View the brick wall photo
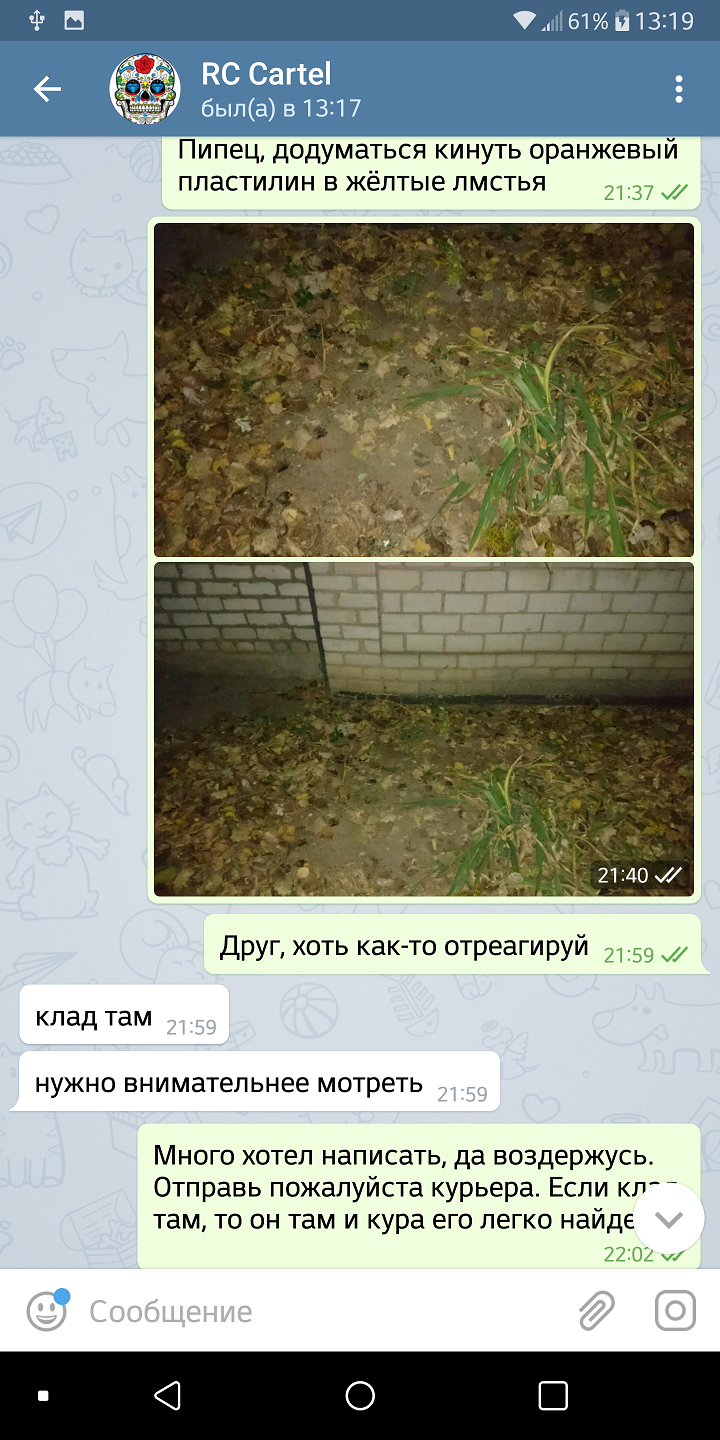Image resolution: width=720 pixels, height=1440 pixels. (424, 729)
